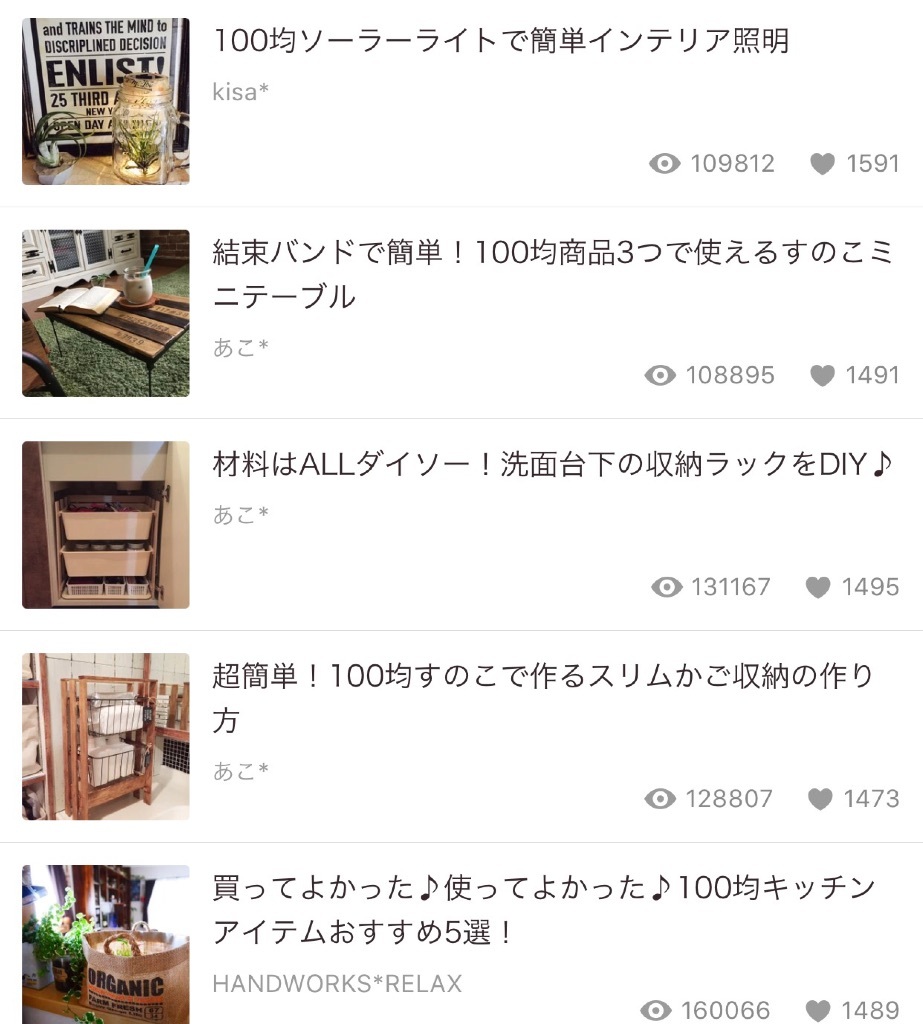Open the 洗面台下の収納ラック DIY article
Viewport: 923px width, 1024px height.
(551, 466)
